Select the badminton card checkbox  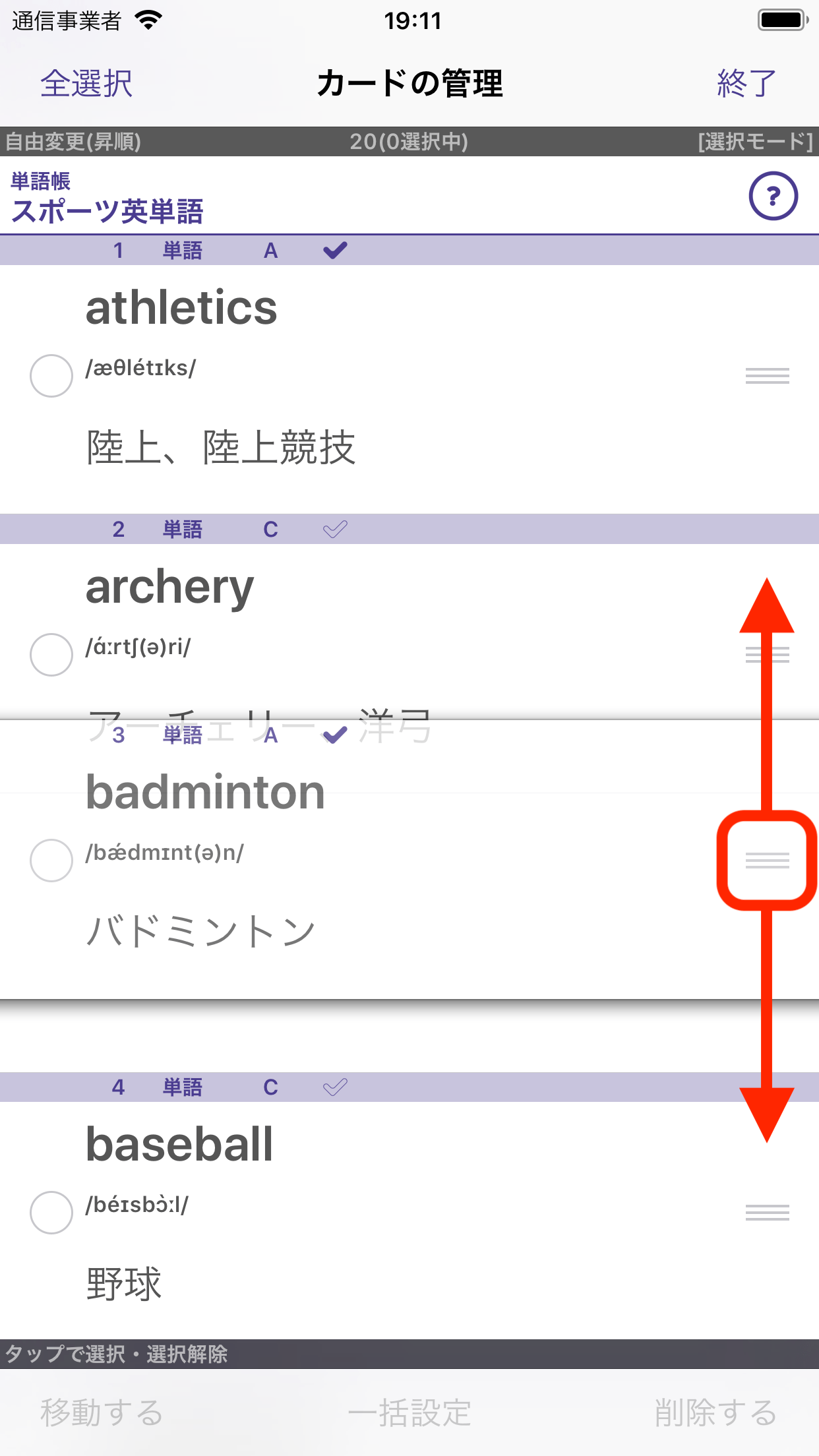(51, 861)
